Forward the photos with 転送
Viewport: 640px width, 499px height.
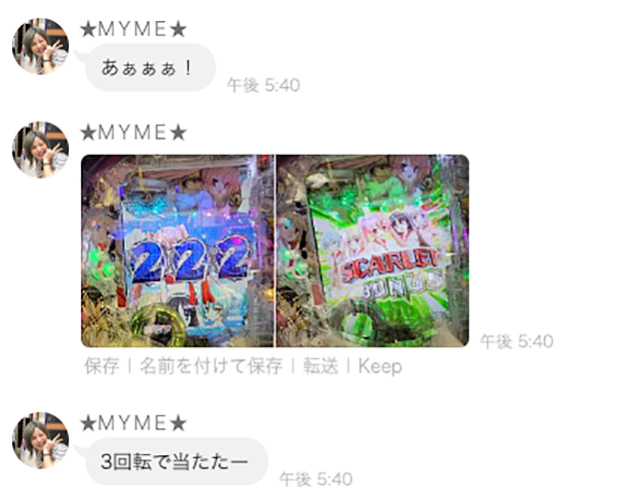click(x=319, y=366)
